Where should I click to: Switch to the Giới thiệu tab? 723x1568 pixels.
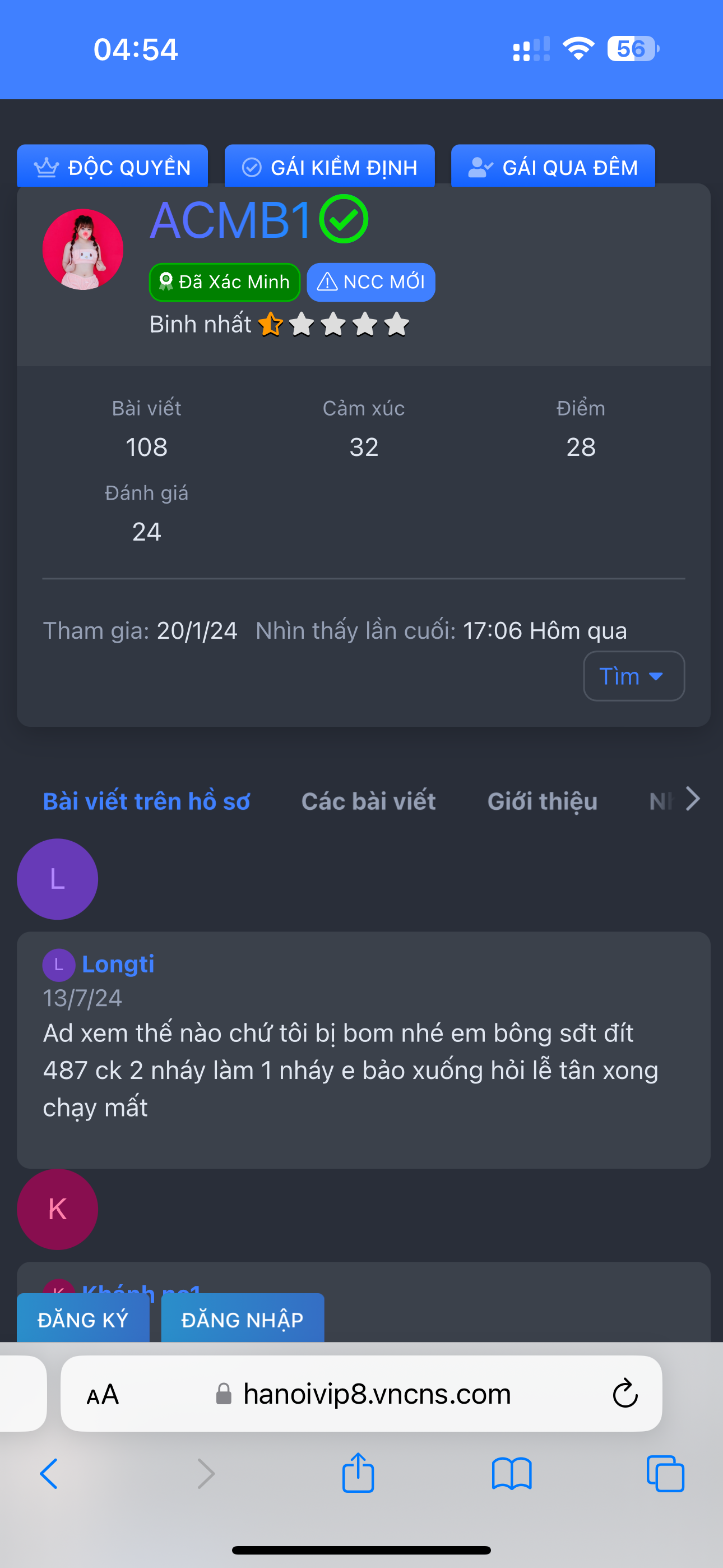541,801
